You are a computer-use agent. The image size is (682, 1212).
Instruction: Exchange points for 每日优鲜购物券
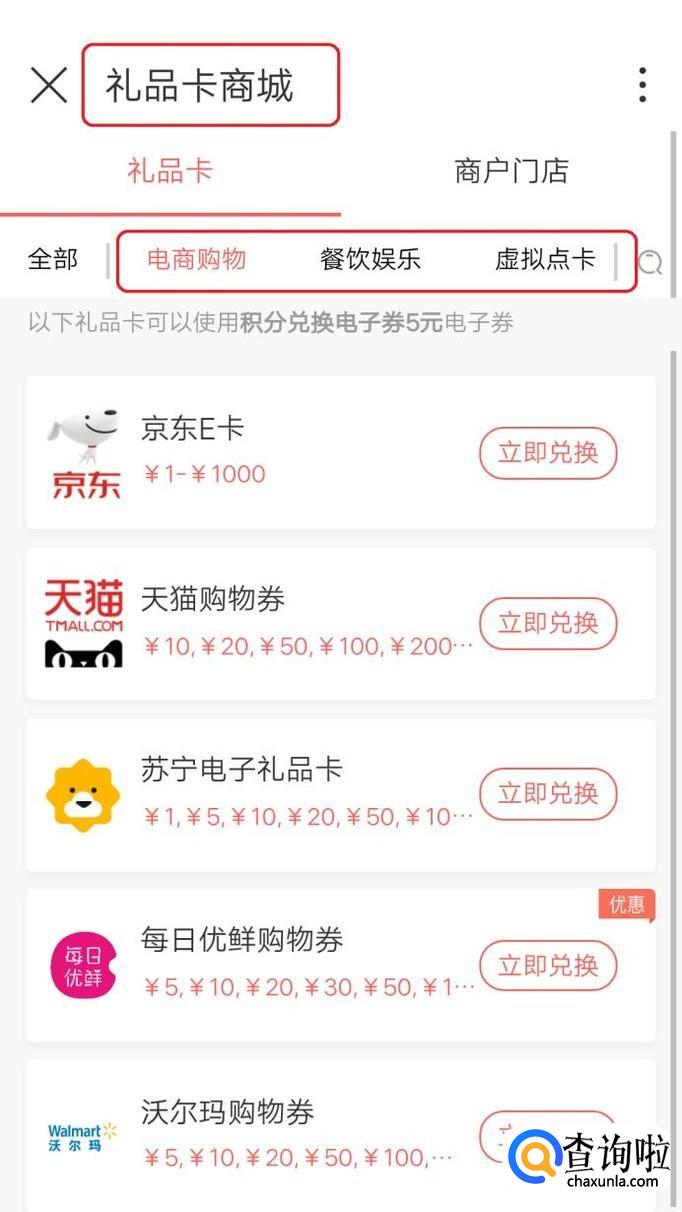point(548,965)
